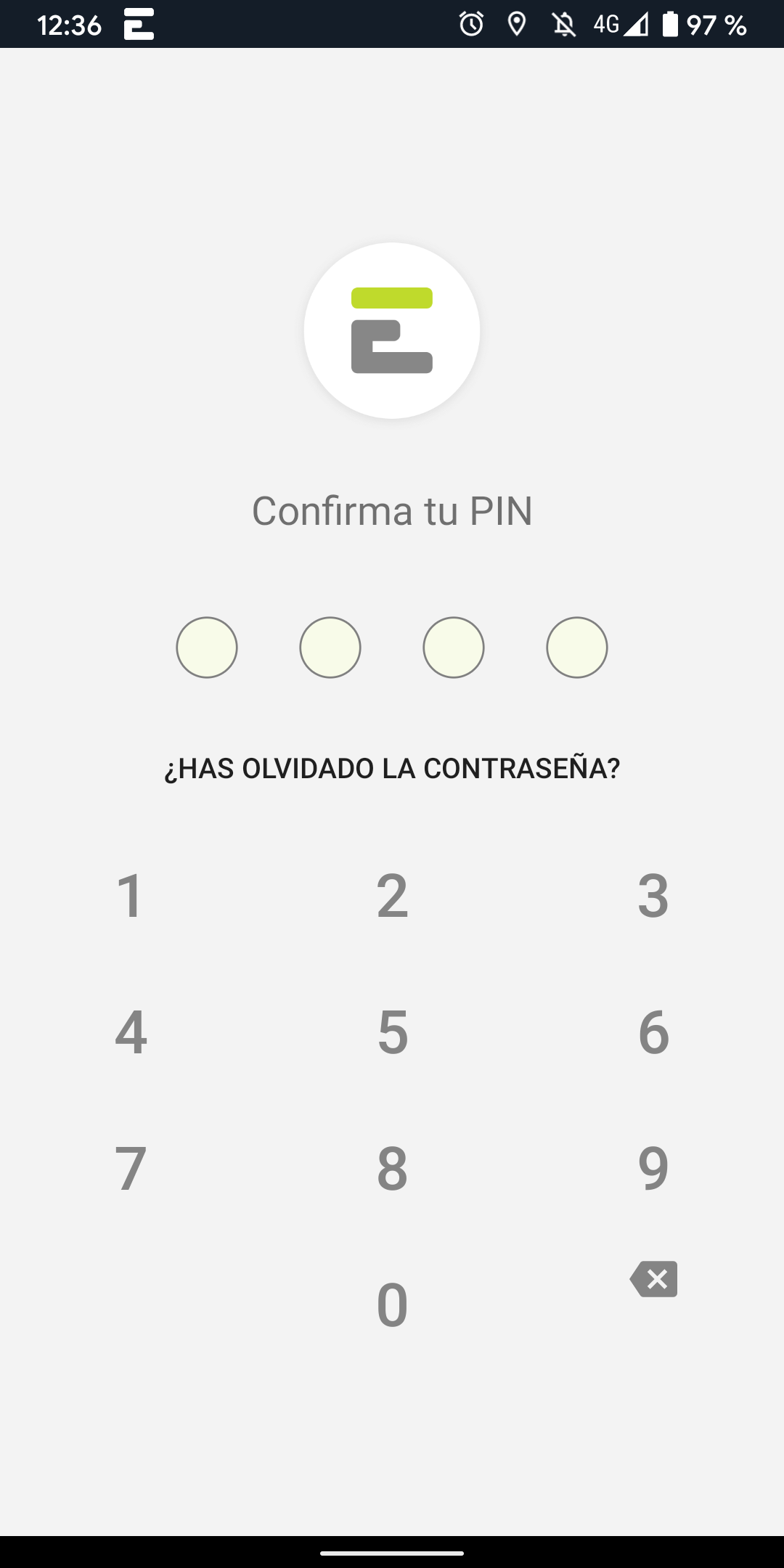Tap the 7 key on keypad
This screenshot has width=784, height=1568.
(x=131, y=1168)
